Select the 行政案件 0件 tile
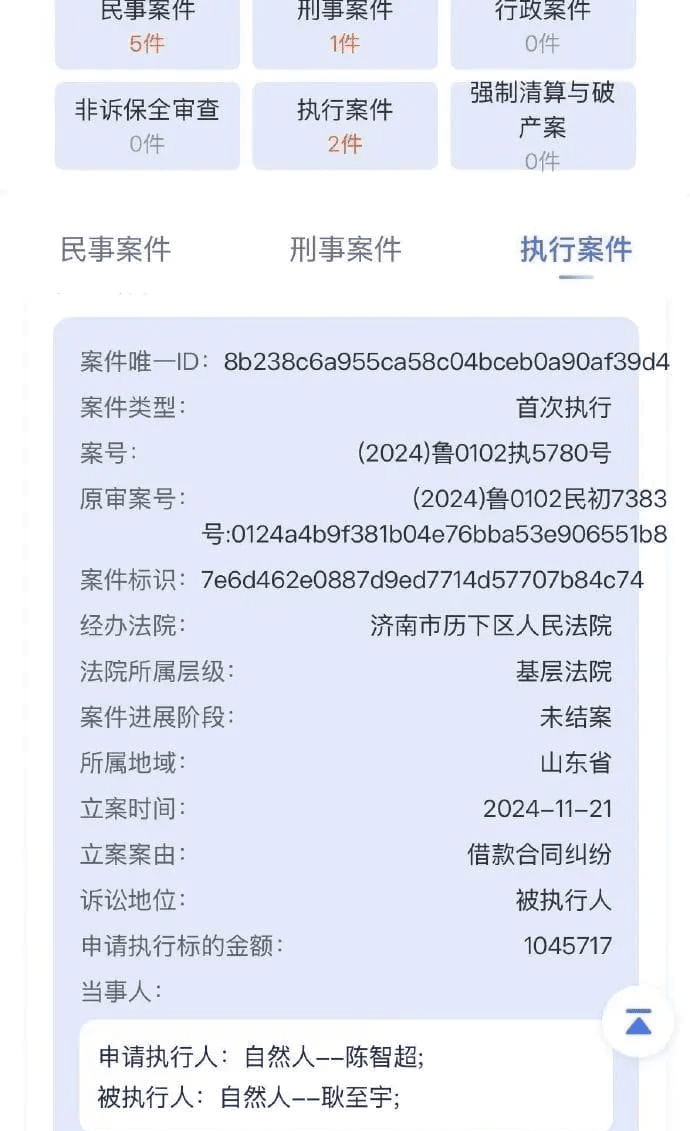Image resolution: width=690 pixels, height=1131 pixels. click(x=542, y=30)
